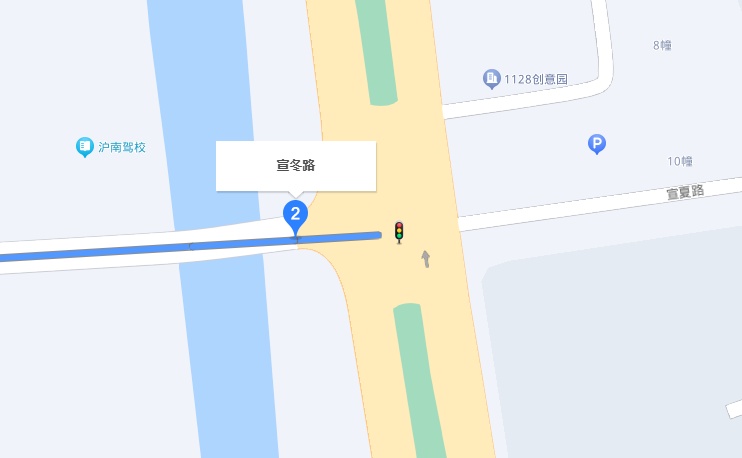This screenshot has width=742, height=458.
Task: Select the 沪南驾校 point of interest
Action: pyautogui.click(x=112, y=147)
